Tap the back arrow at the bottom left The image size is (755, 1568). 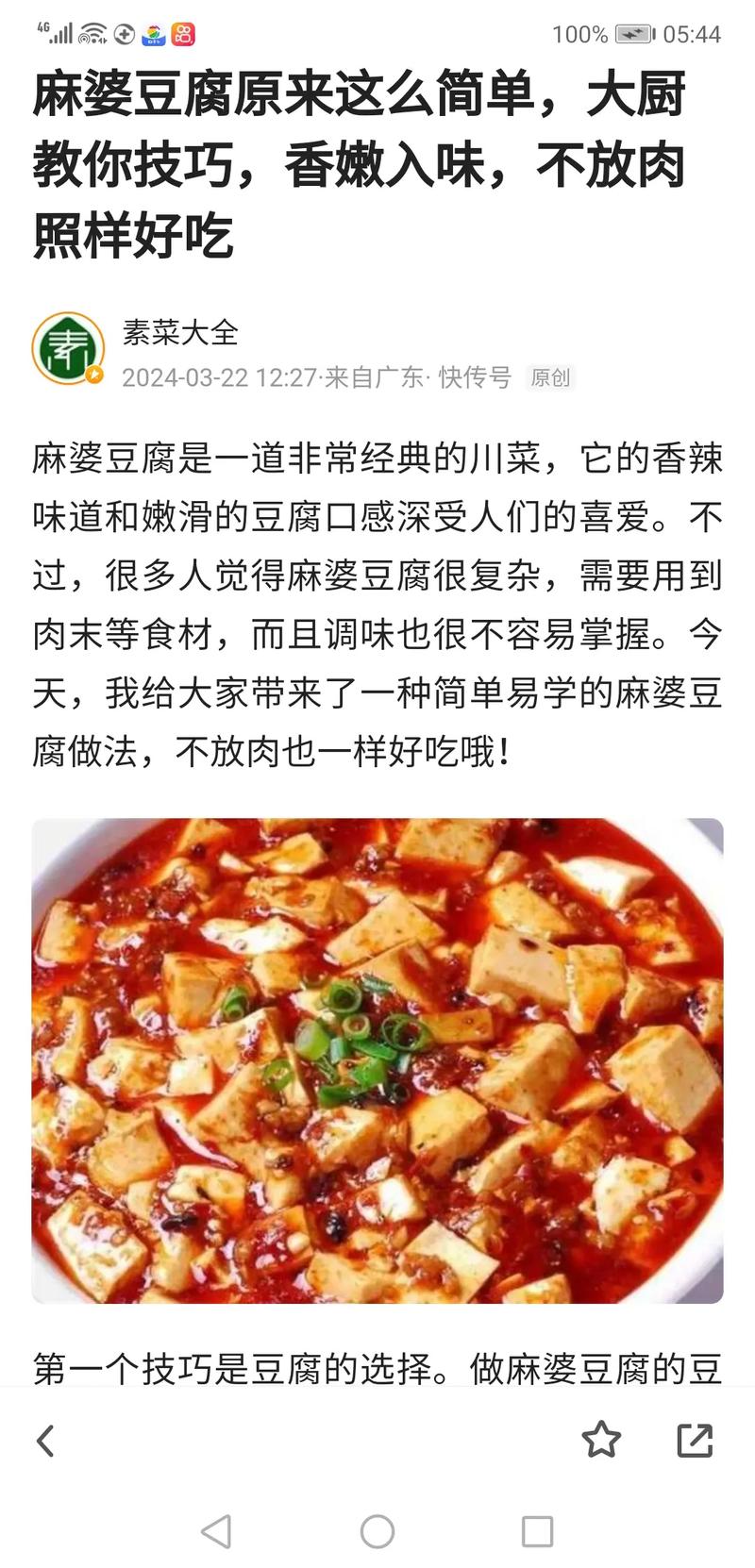coord(45,1441)
